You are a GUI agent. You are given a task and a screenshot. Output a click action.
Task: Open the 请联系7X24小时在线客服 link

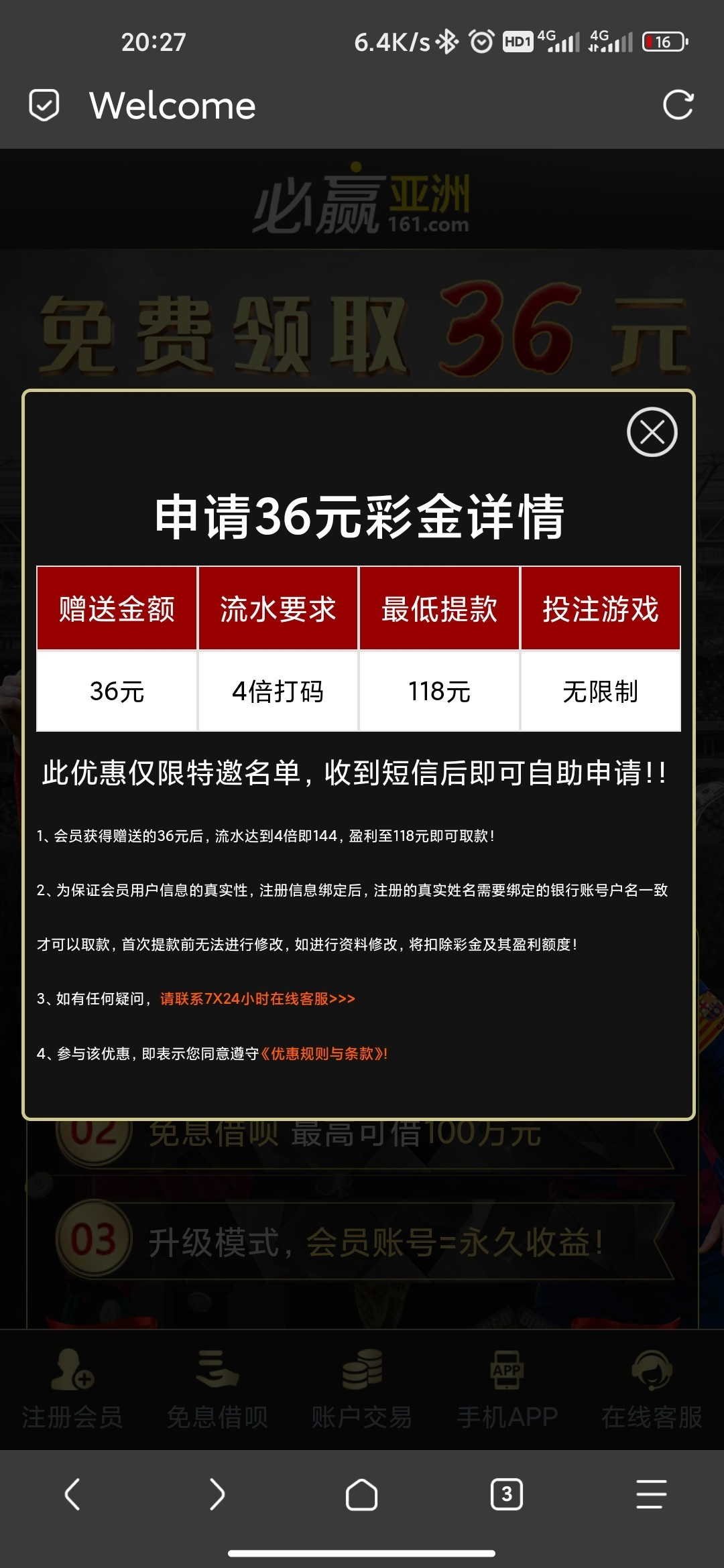257,998
